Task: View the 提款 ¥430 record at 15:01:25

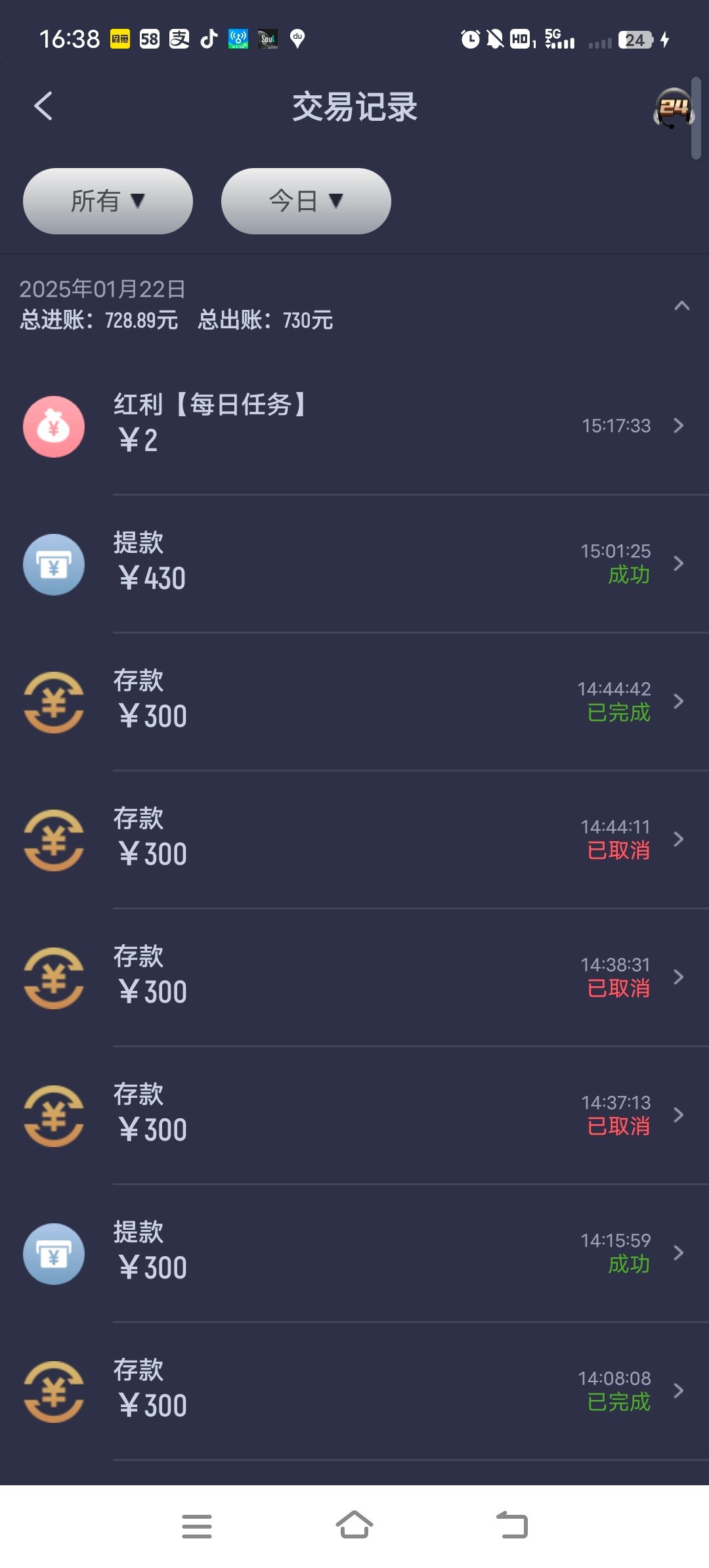Action: [354, 564]
